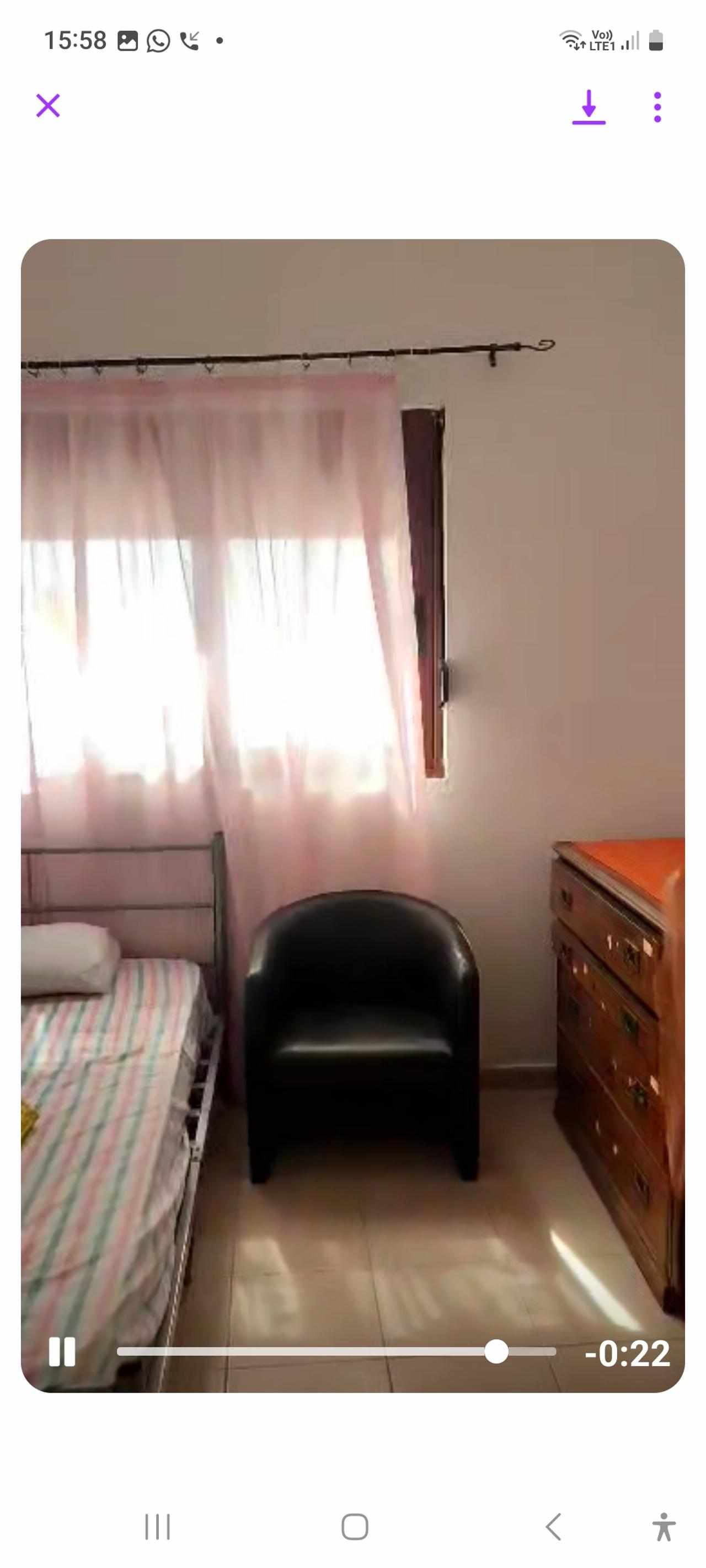Tap the battery indicator icon

655,40
